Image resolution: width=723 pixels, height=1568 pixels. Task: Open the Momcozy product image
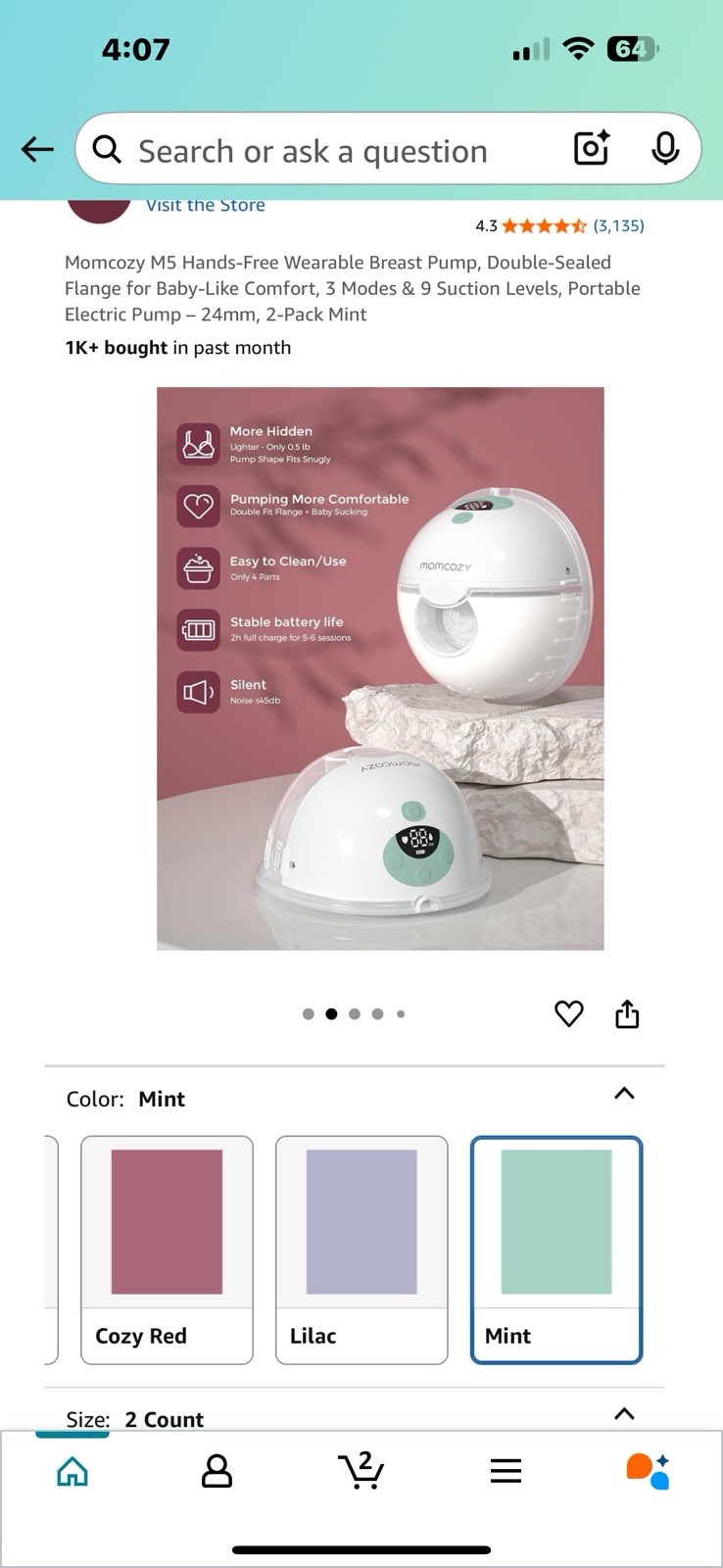[x=380, y=668]
